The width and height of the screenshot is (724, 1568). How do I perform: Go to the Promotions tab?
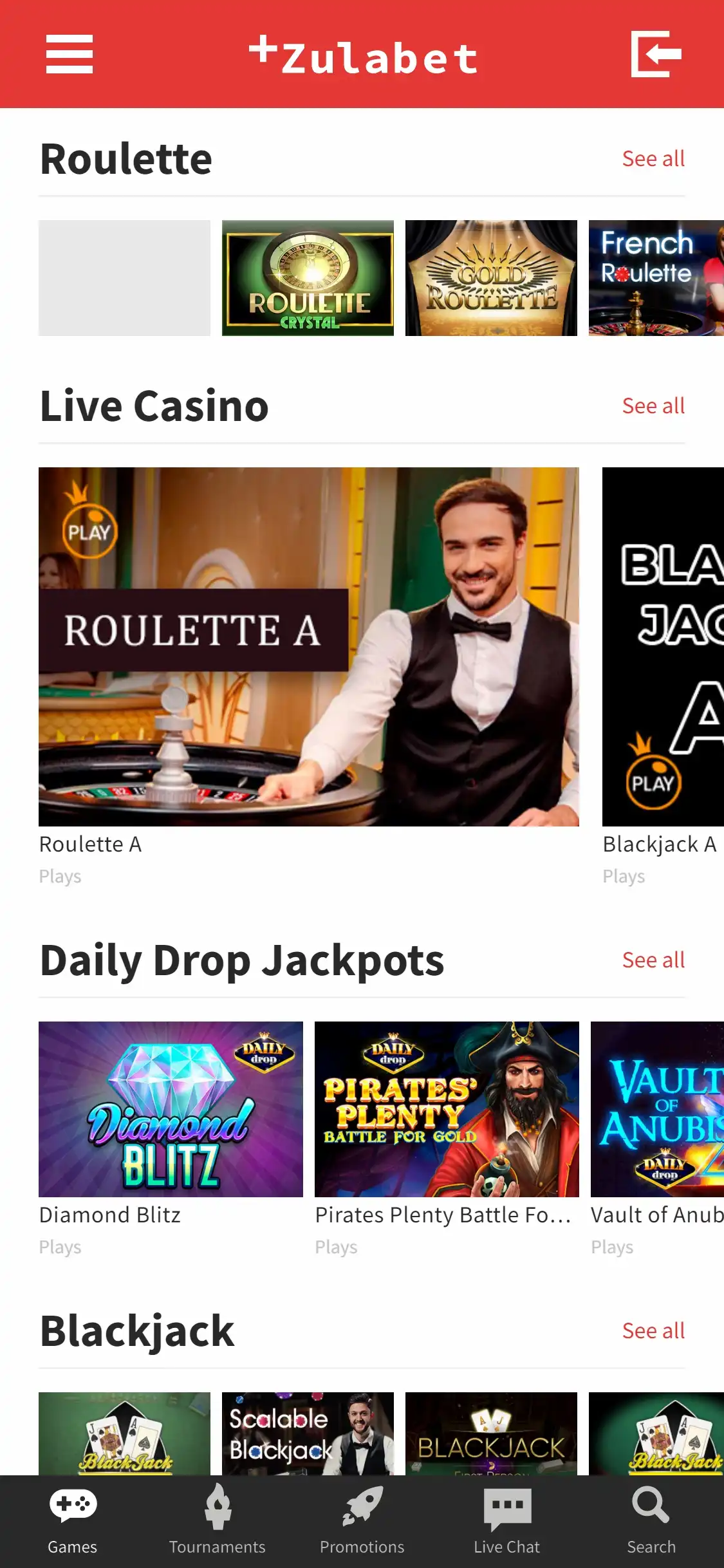(362, 1520)
